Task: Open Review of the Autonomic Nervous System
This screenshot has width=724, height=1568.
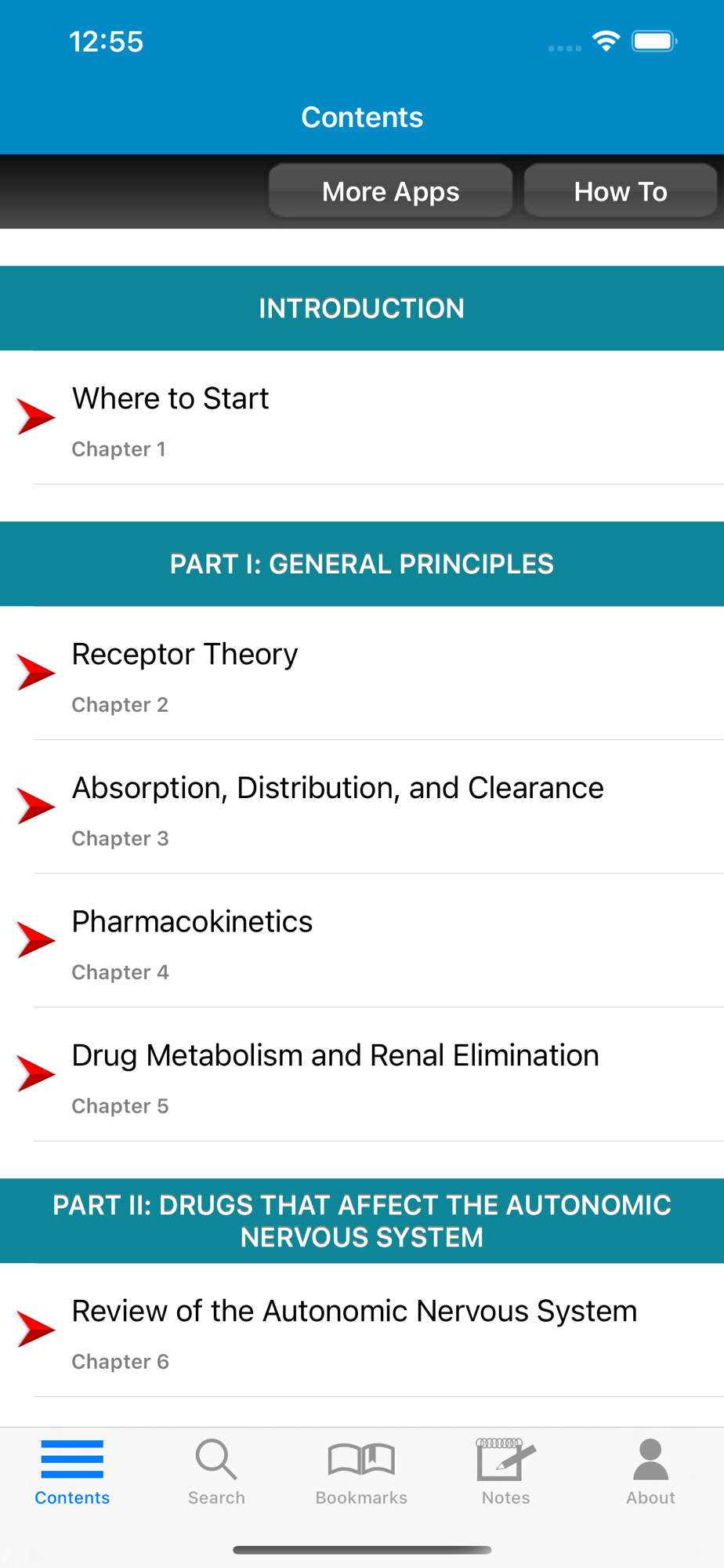Action: coord(362,1330)
